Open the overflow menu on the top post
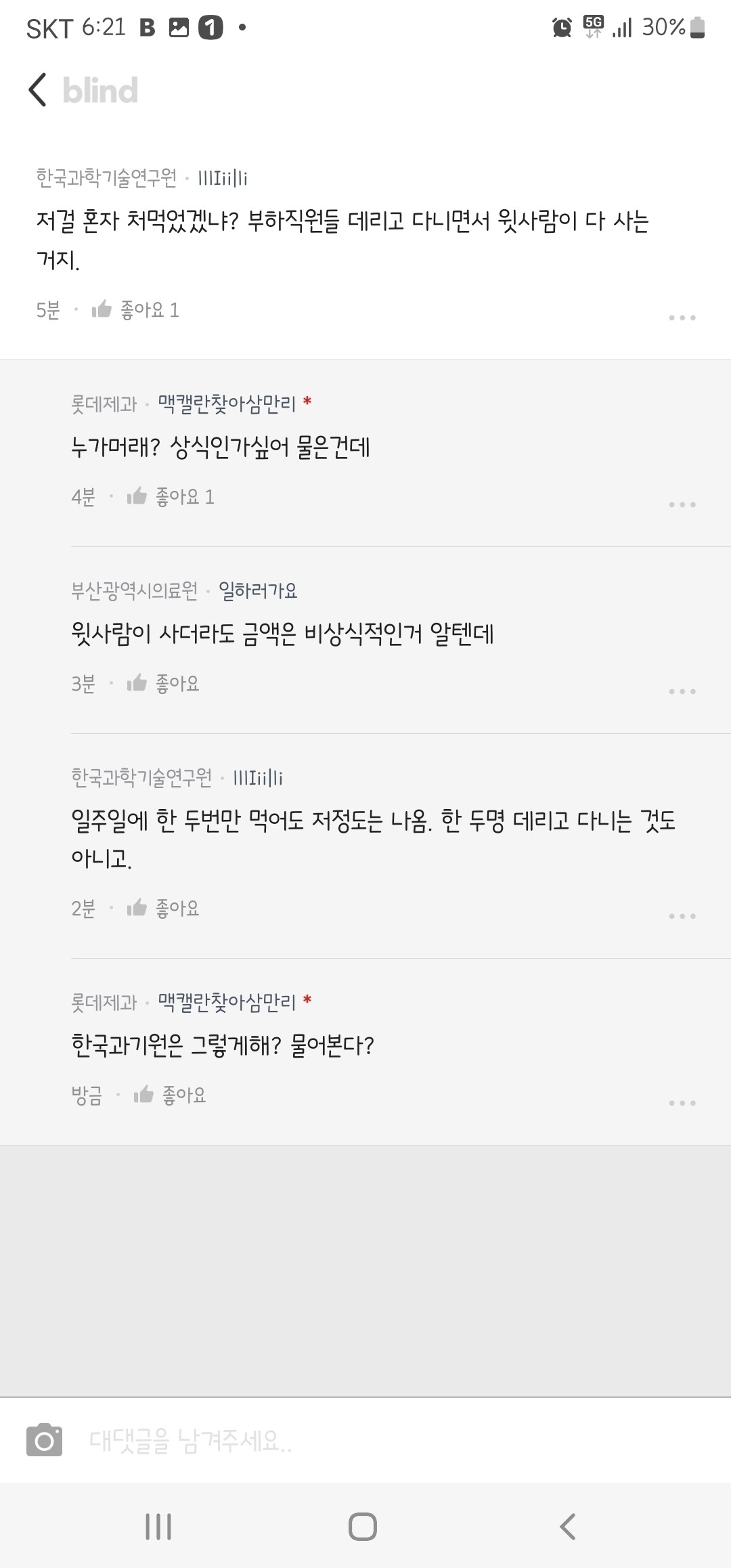 (684, 317)
